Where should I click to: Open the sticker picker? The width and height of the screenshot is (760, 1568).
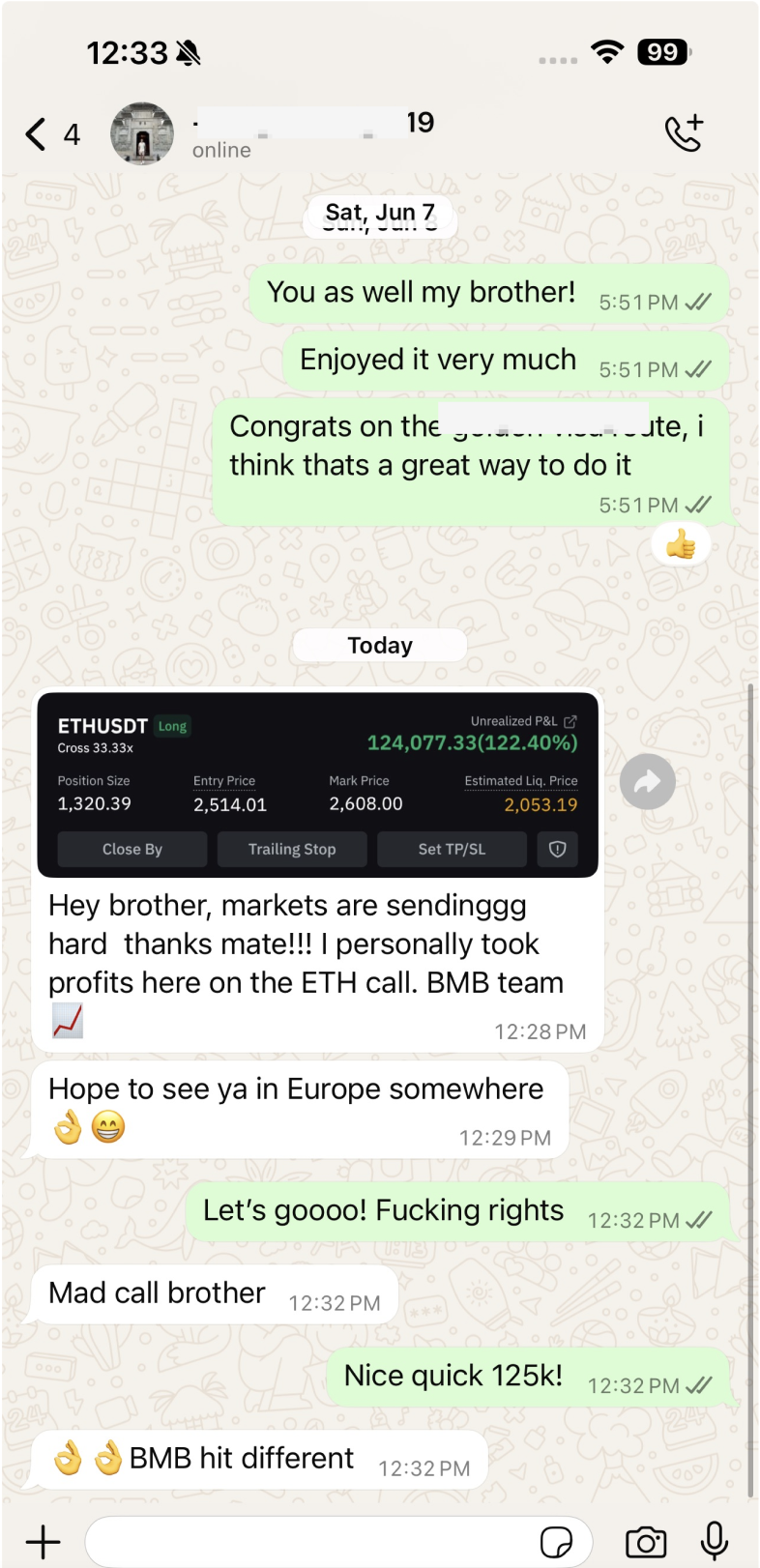[556, 1542]
